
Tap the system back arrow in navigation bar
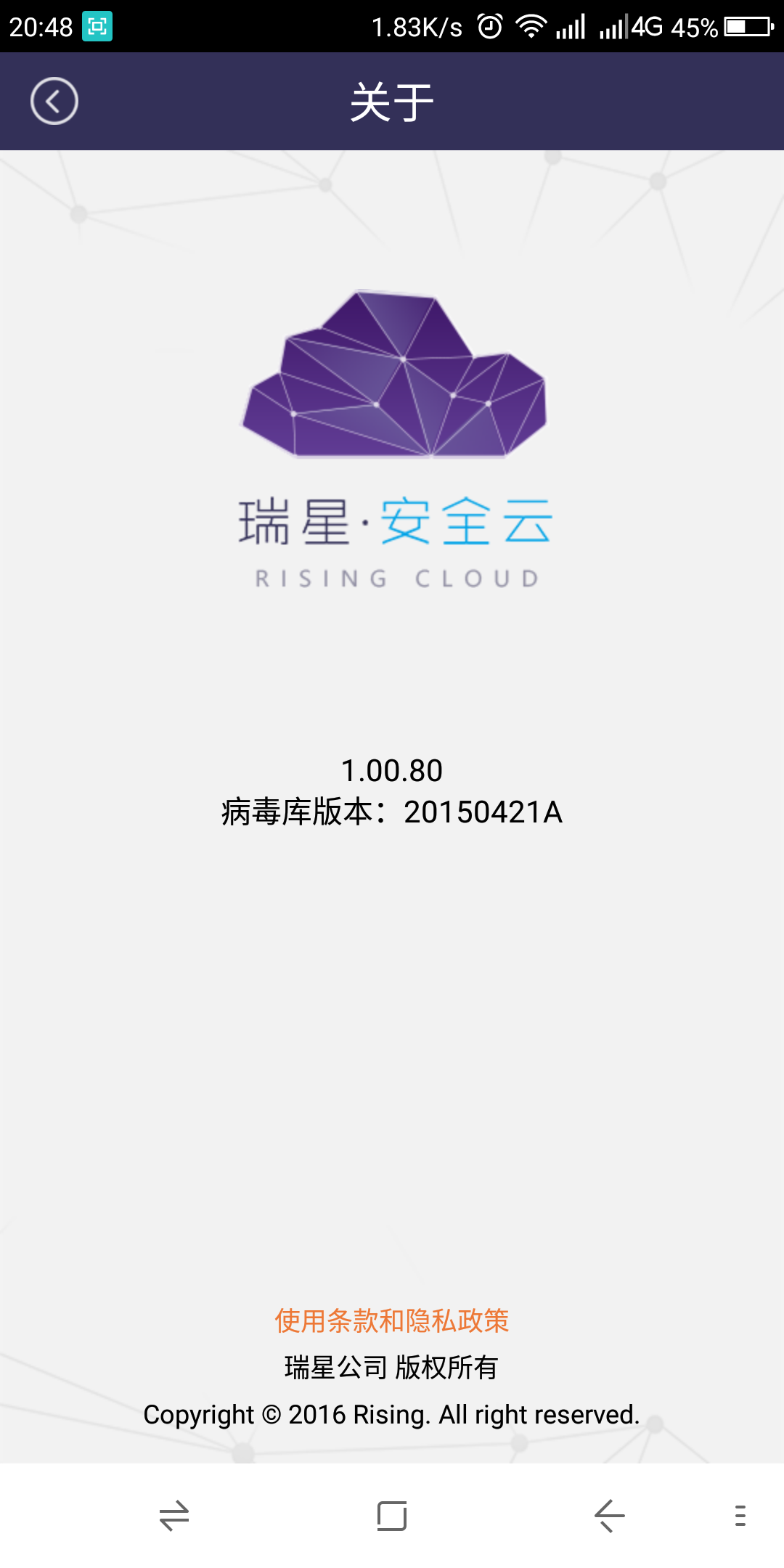(x=609, y=1516)
